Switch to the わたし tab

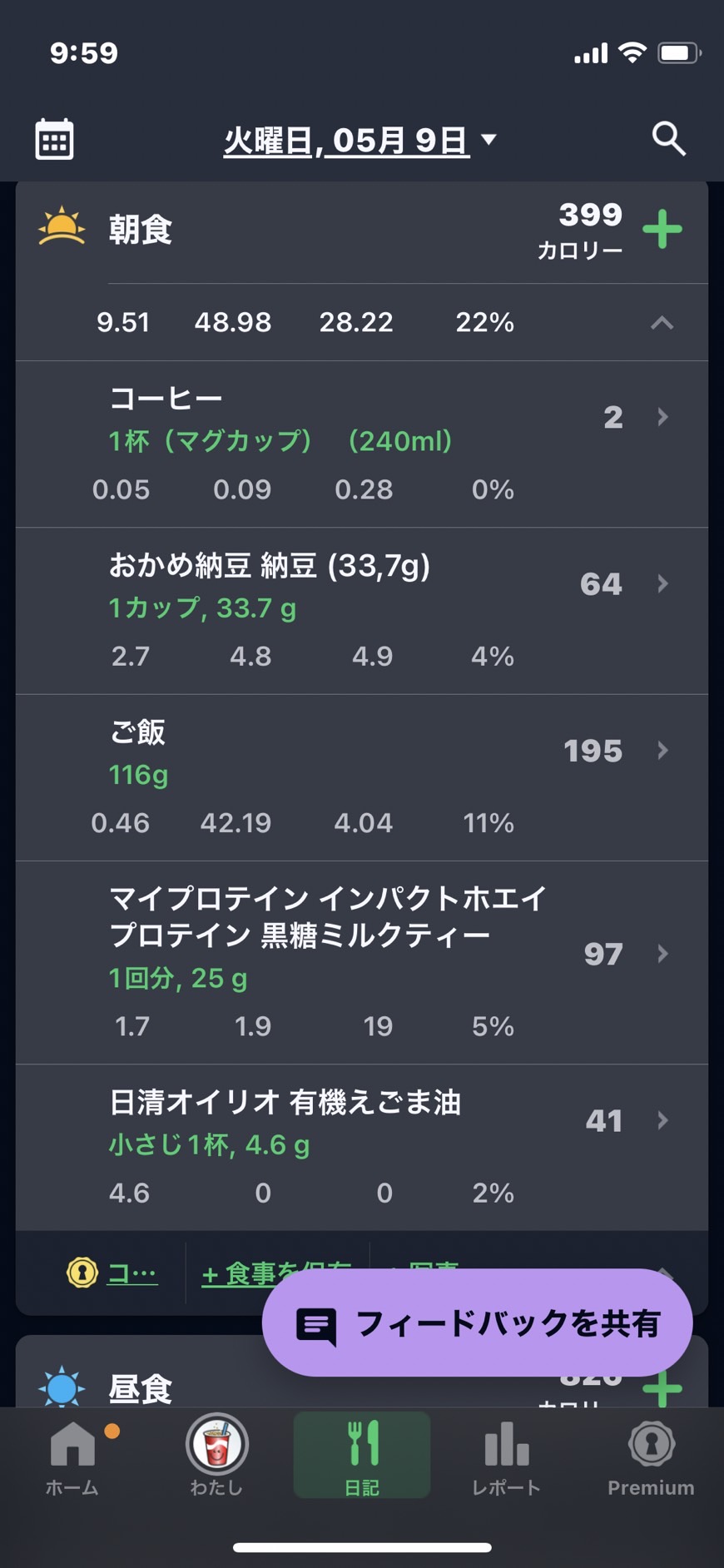pyautogui.click(x=216, y=1456)
